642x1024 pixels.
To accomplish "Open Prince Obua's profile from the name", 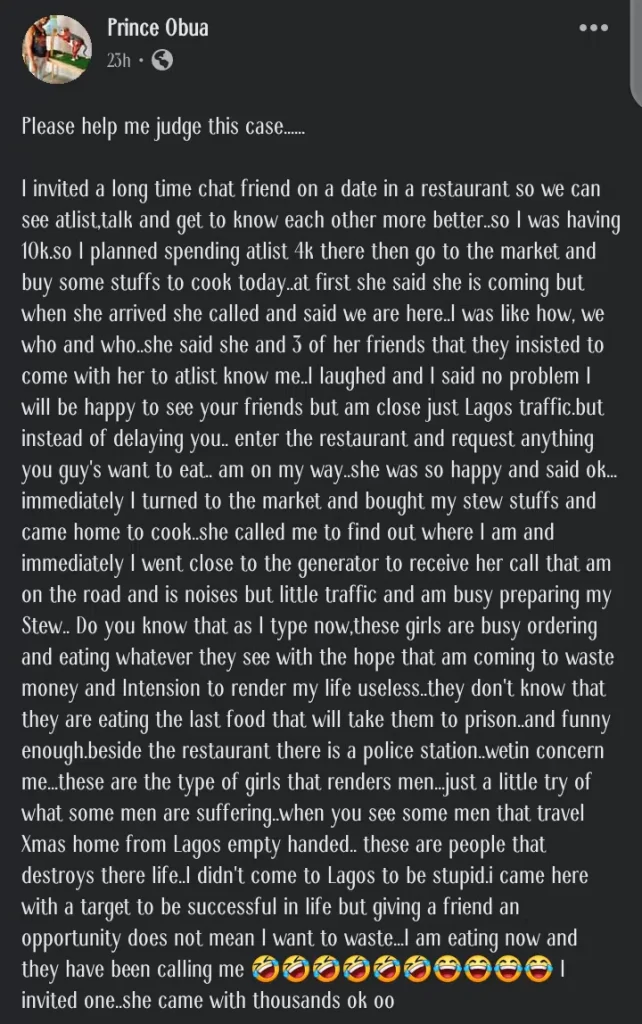I will (157, 28).
